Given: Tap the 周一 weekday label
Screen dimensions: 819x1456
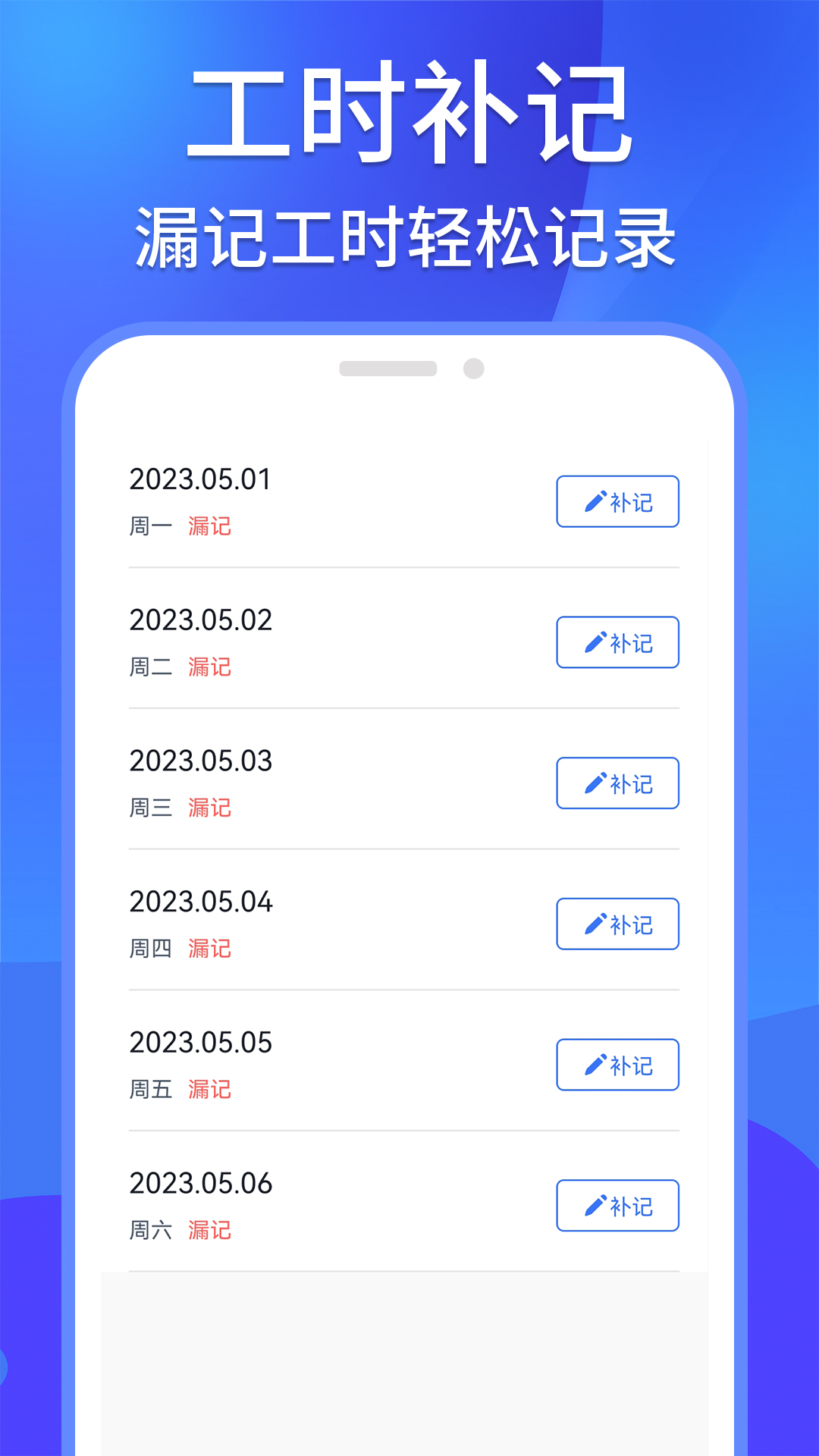Looking at the screenshot, I should coord(151,526).
